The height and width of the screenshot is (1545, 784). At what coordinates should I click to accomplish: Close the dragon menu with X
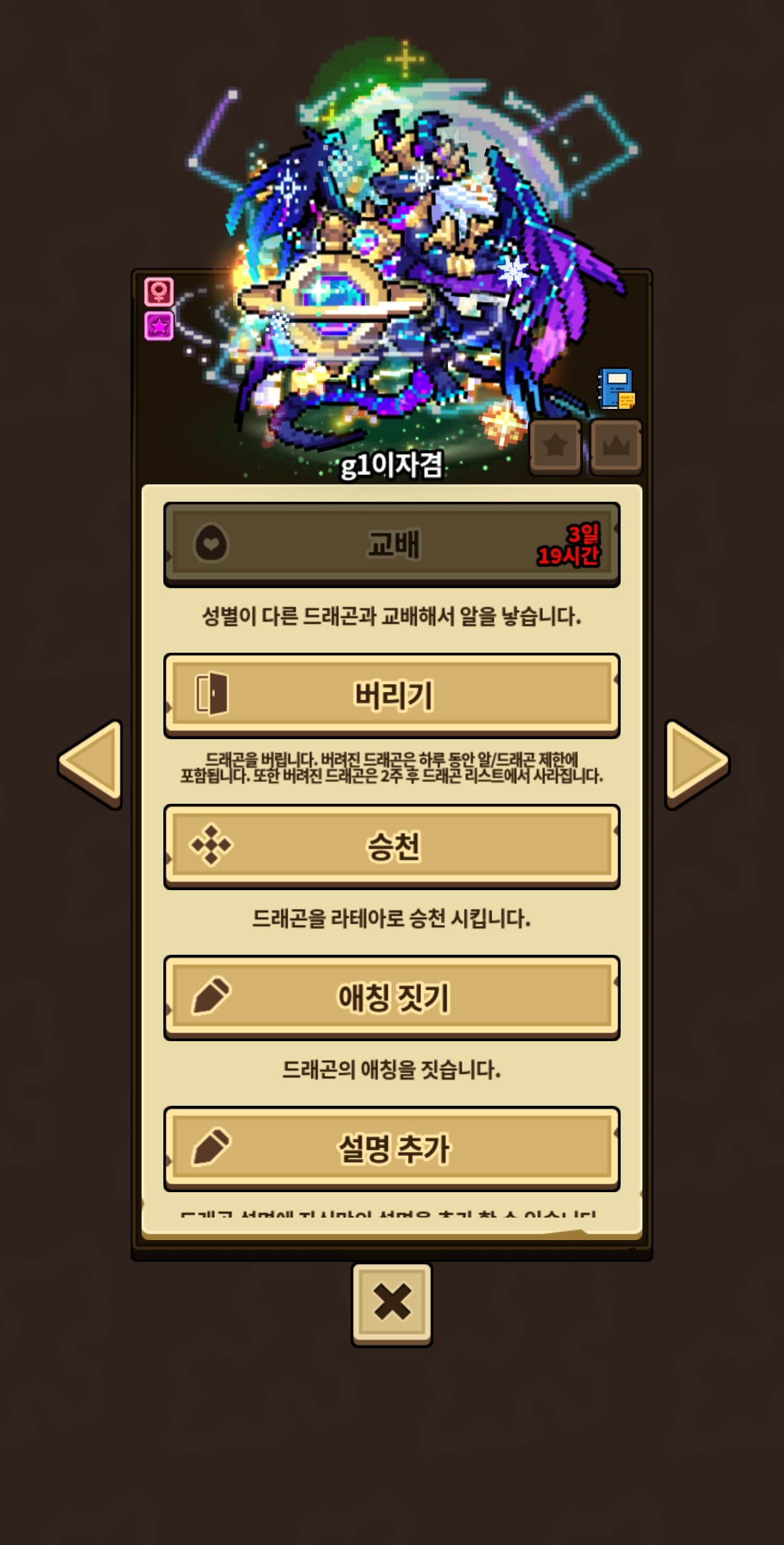coord(392,1304)
